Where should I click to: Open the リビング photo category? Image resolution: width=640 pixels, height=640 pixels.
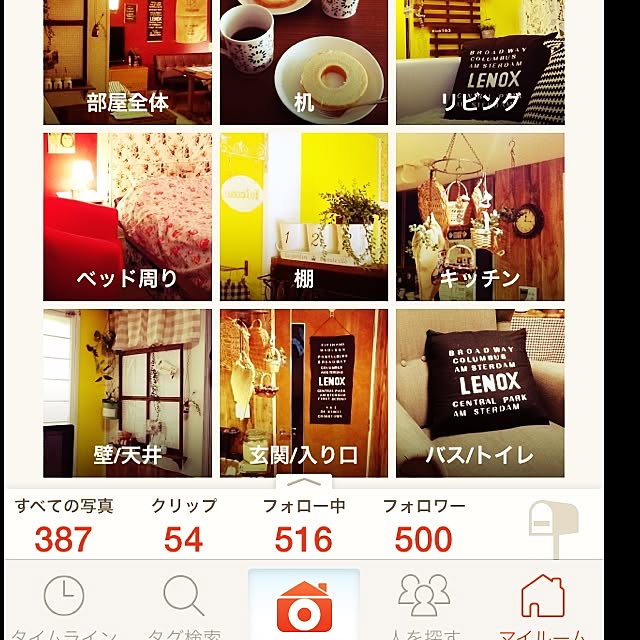(x=480, y=62)
